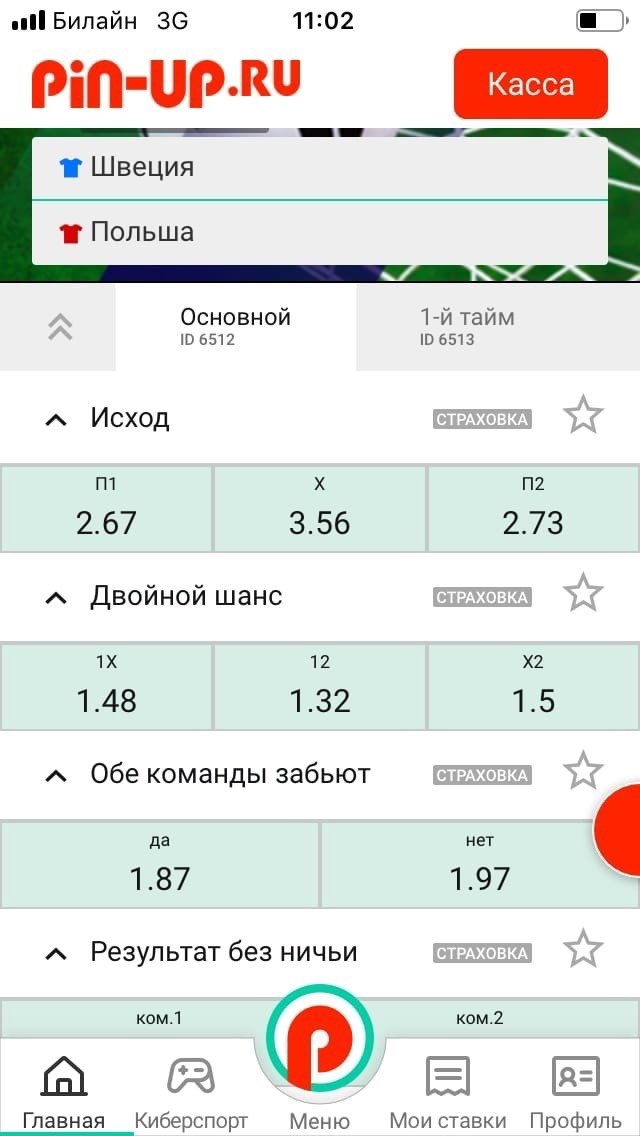Open the Мои ставки tab
The width and height of the screenshot is (640, 1136).
(447, 1091)
